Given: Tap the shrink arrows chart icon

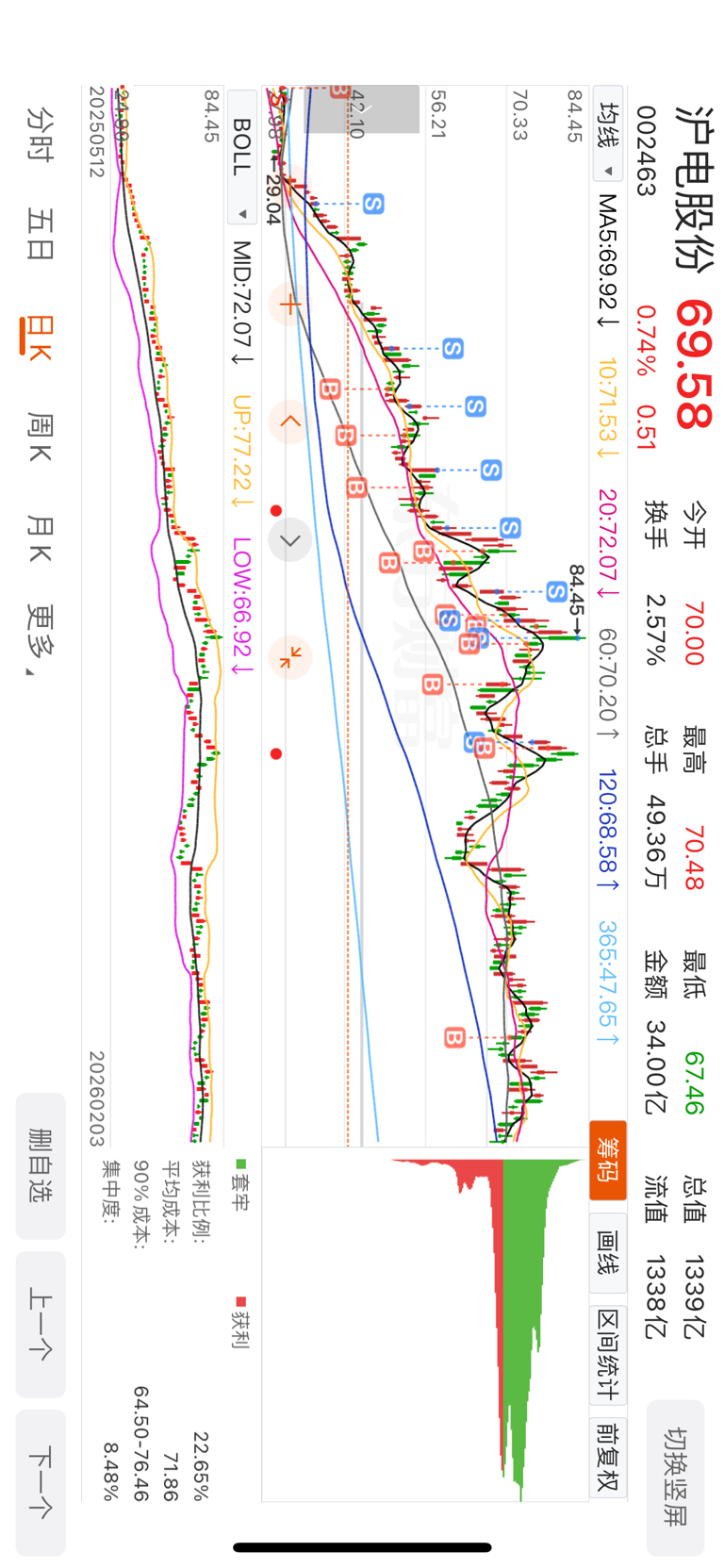Looking at the screenshot, I should [x=289, y=657].
